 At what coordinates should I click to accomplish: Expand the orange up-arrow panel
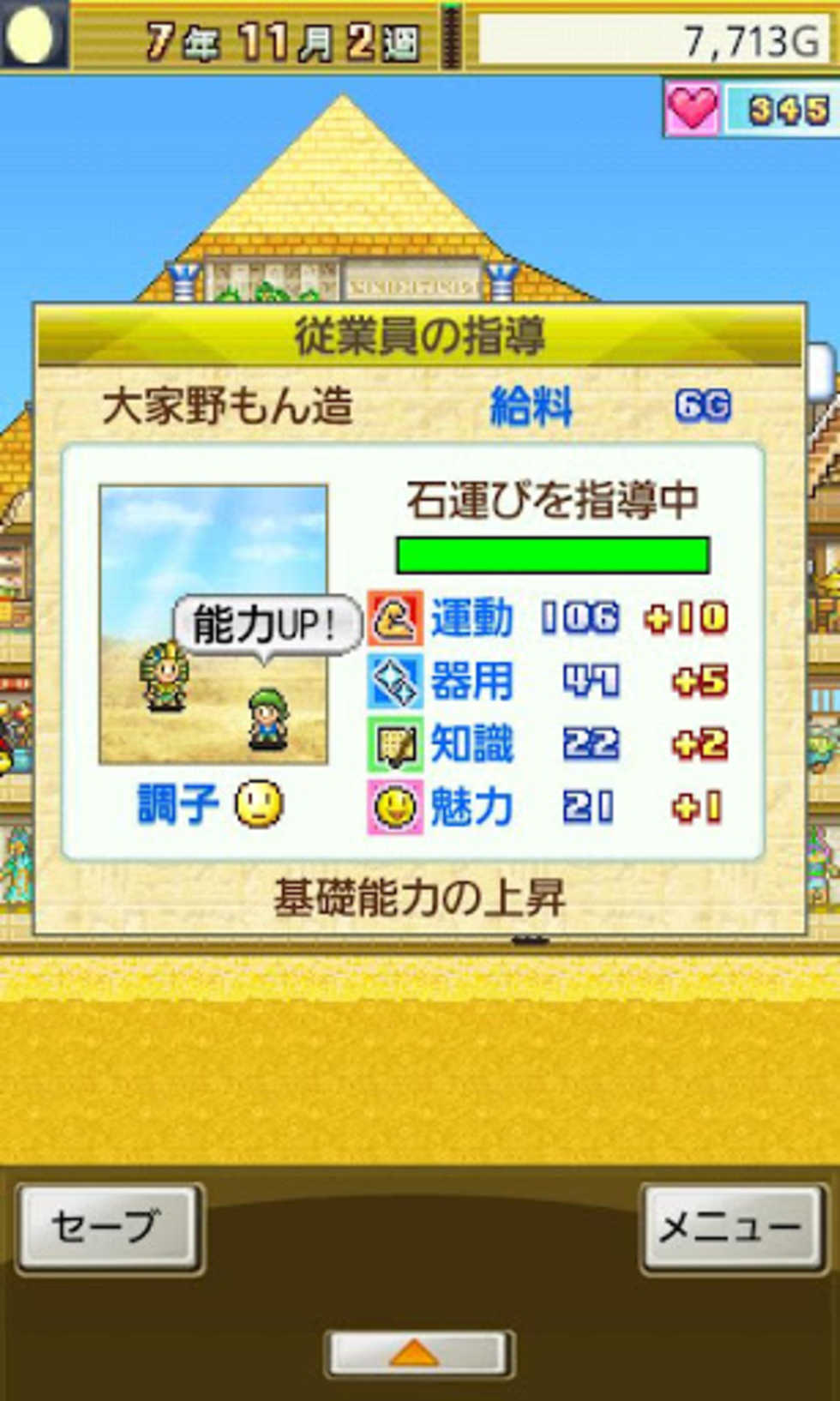[418, 1354]
